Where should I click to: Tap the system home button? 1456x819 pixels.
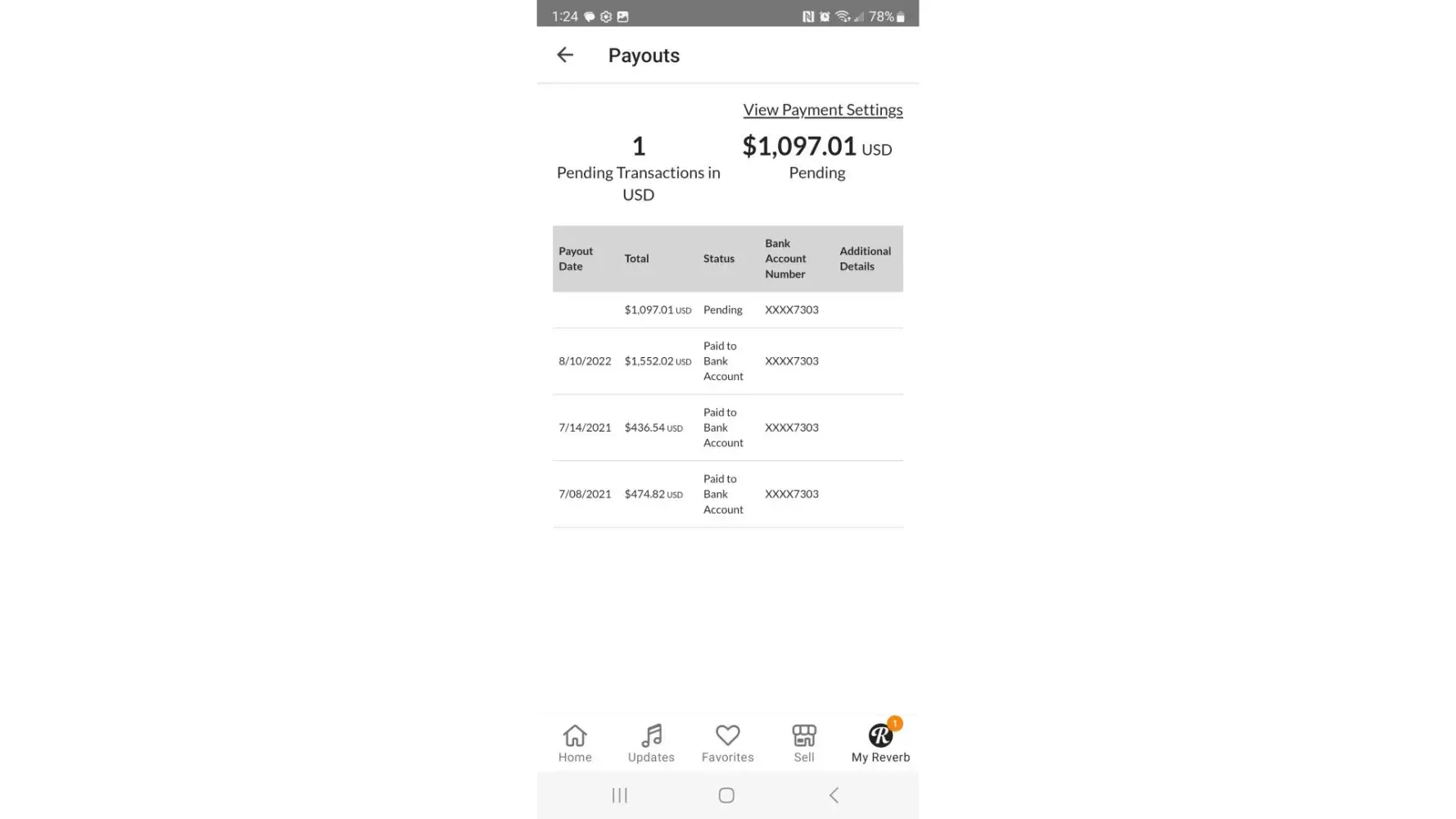726,795
